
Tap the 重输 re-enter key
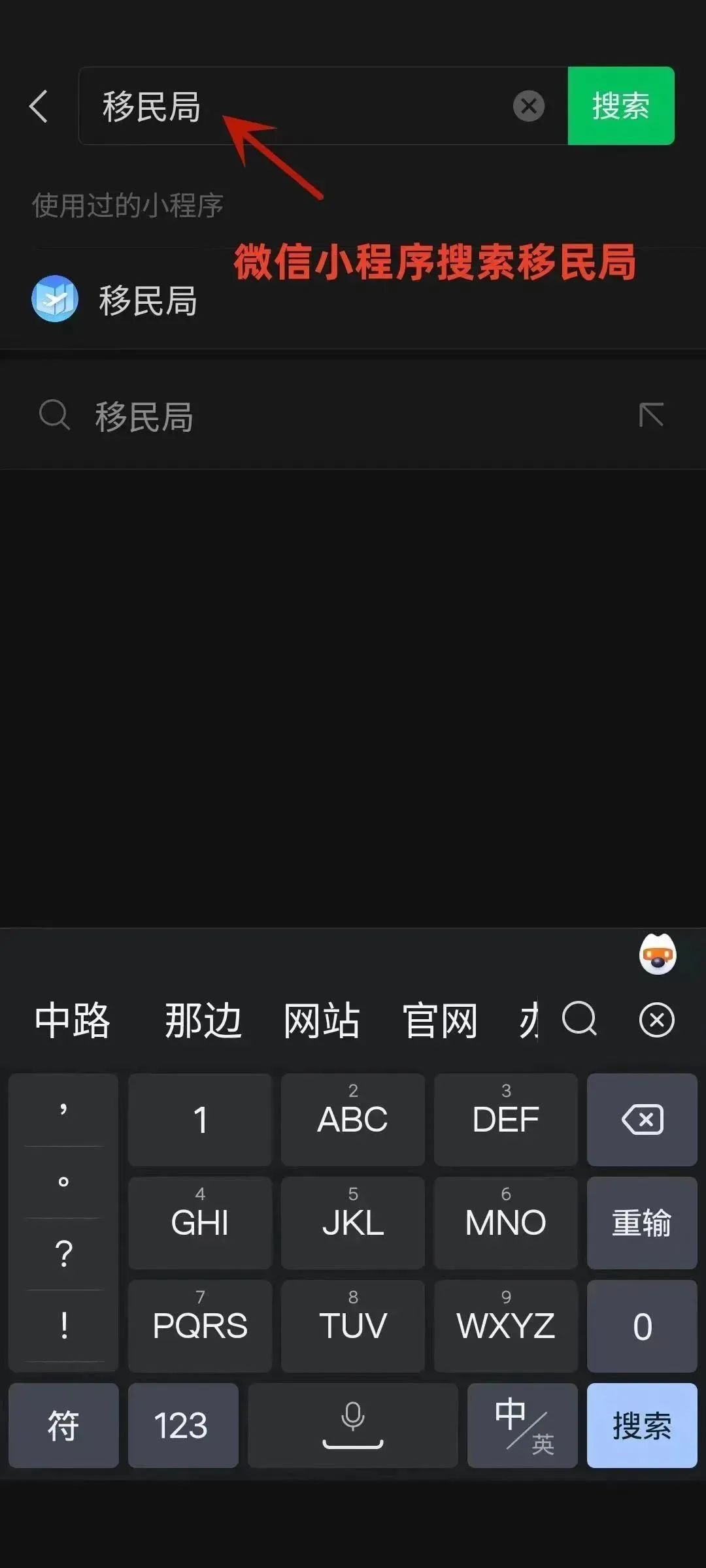[x=642, y=1223]
